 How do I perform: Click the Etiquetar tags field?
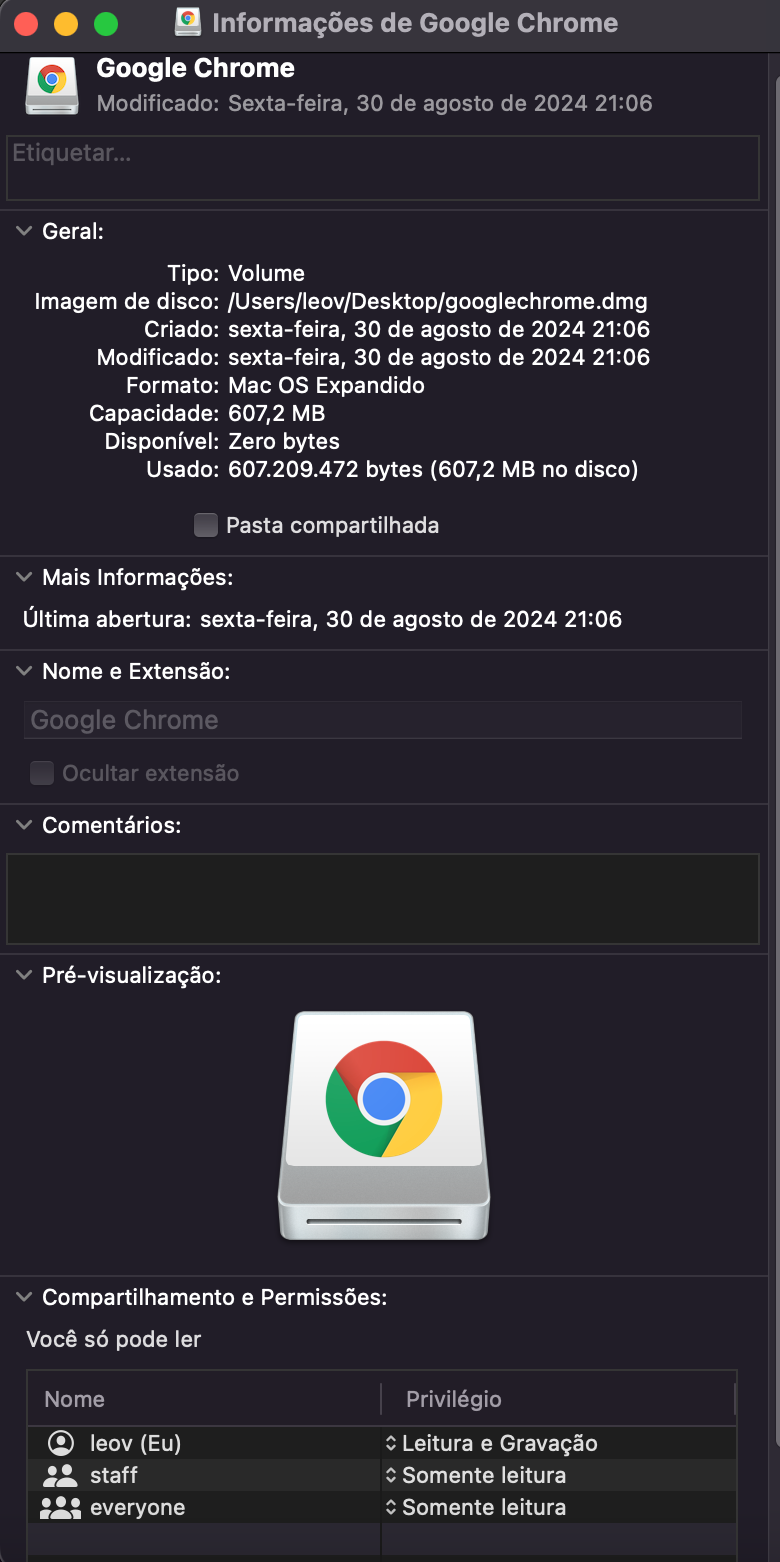[x=382, y=168]
